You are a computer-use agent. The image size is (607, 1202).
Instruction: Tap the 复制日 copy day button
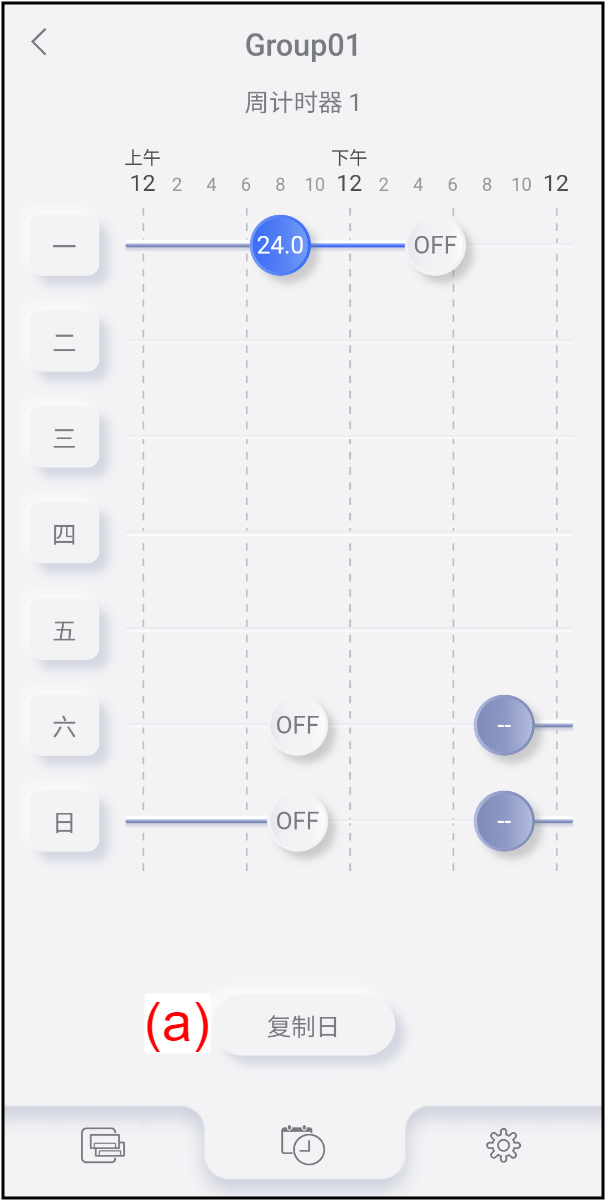pyautogui.click(x=303, y=1027)
